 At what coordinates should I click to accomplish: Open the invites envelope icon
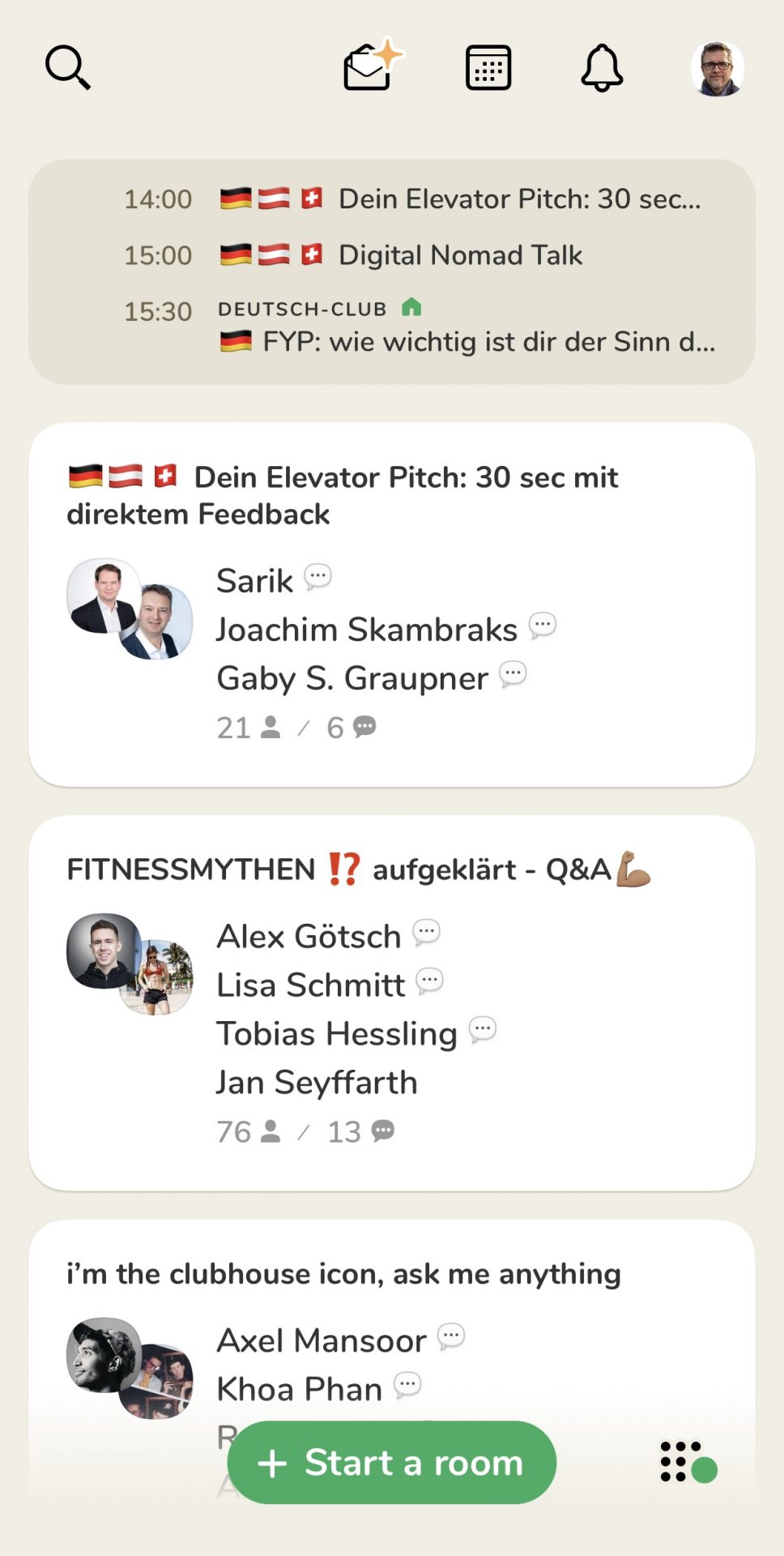[371, 66]
